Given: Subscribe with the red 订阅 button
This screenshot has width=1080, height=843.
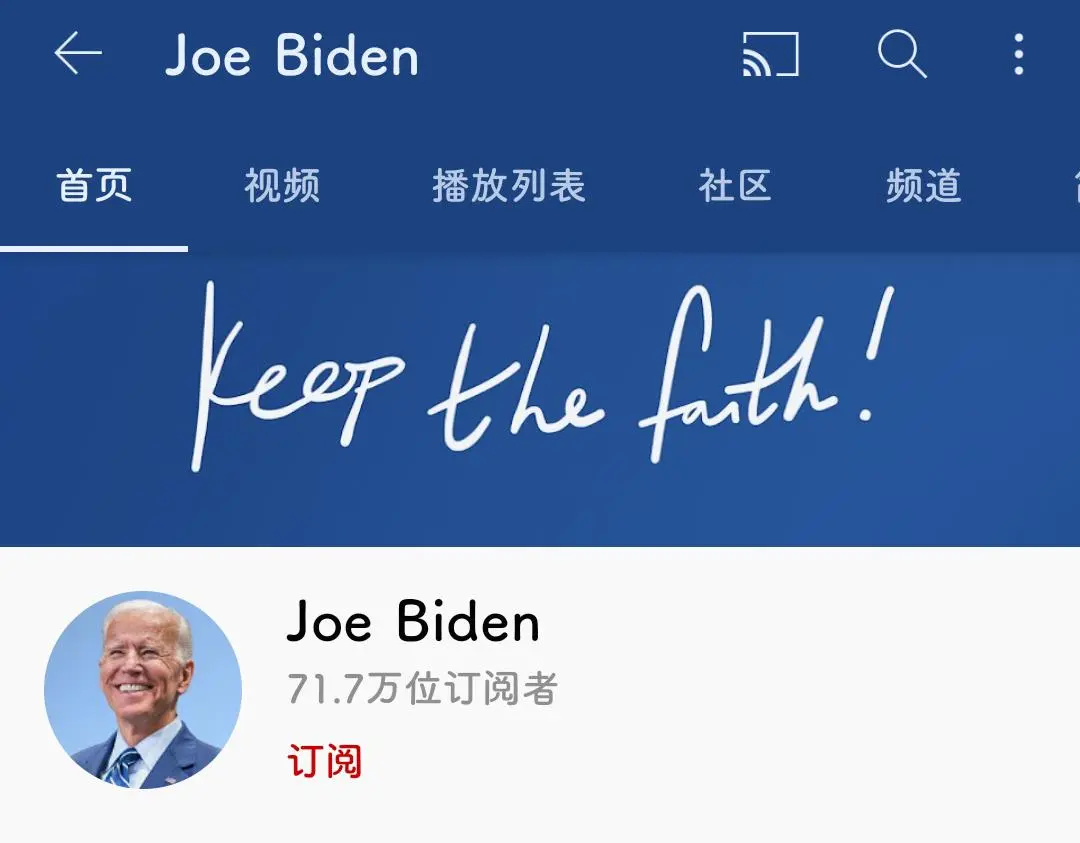Looking at the screenshot, I should [x=324, y=761].
